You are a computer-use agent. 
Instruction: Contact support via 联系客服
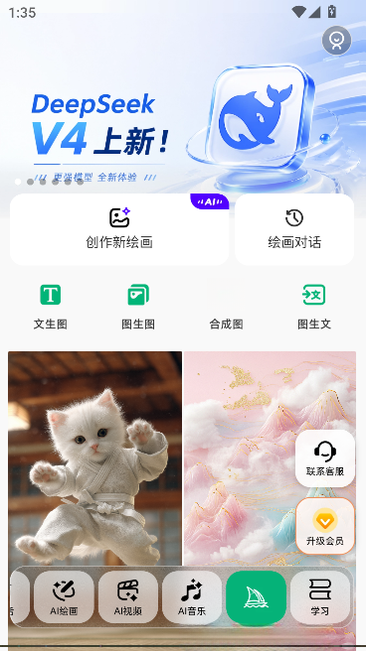click(x=325, y=458)
